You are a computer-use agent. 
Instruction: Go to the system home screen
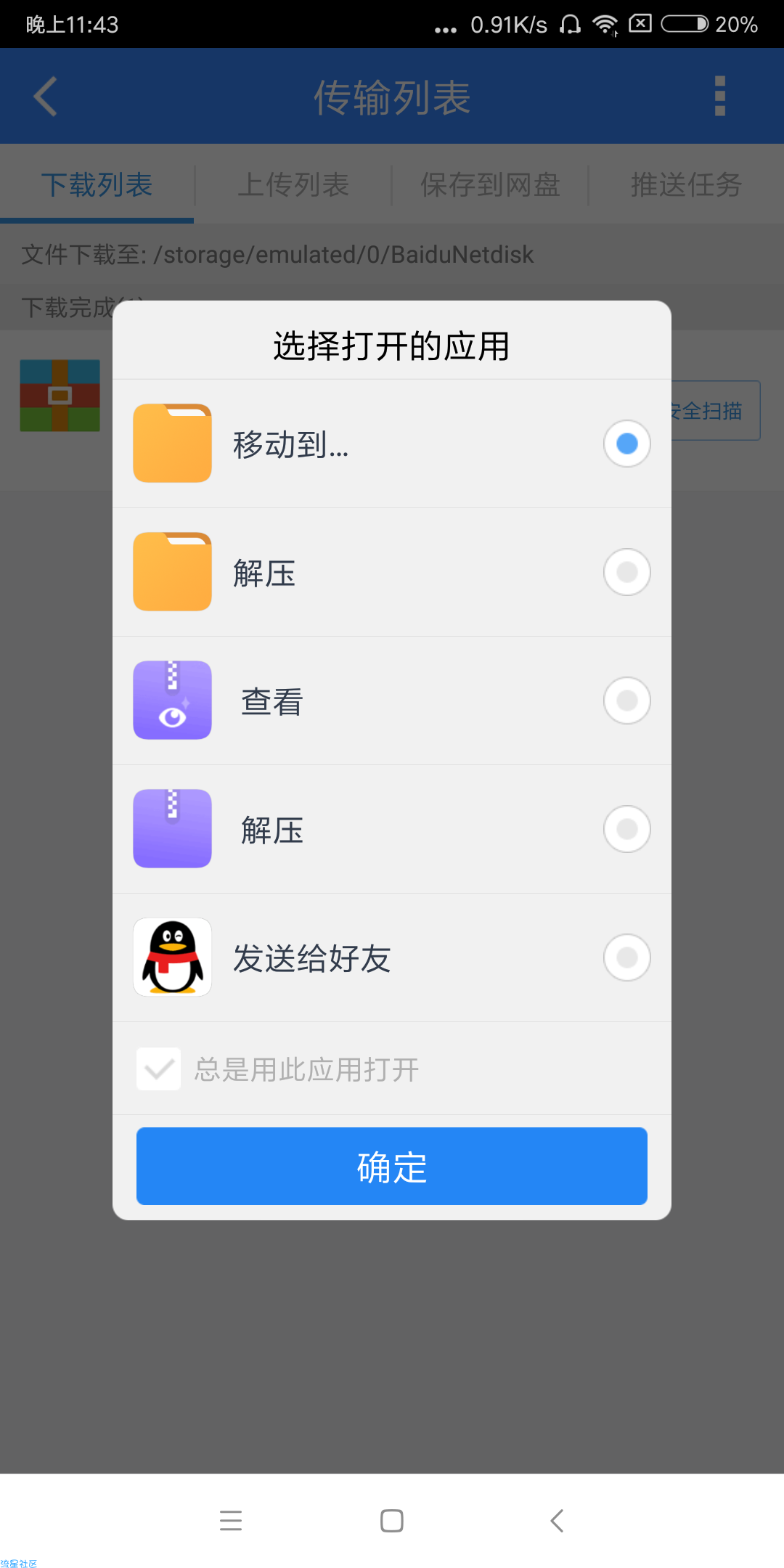[x=392, y=1520]
